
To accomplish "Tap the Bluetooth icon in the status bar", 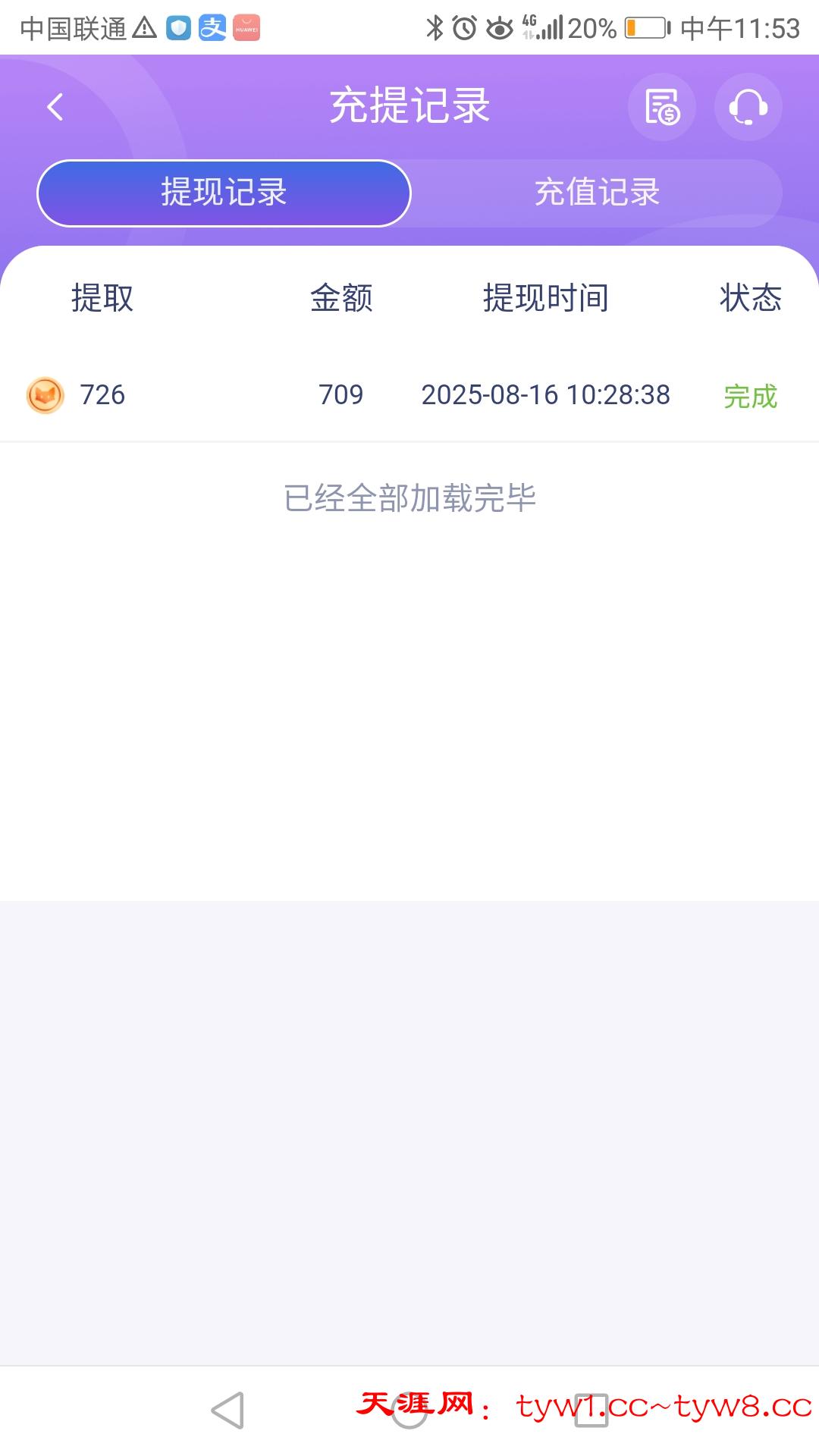I will click(x=436, y=27).
